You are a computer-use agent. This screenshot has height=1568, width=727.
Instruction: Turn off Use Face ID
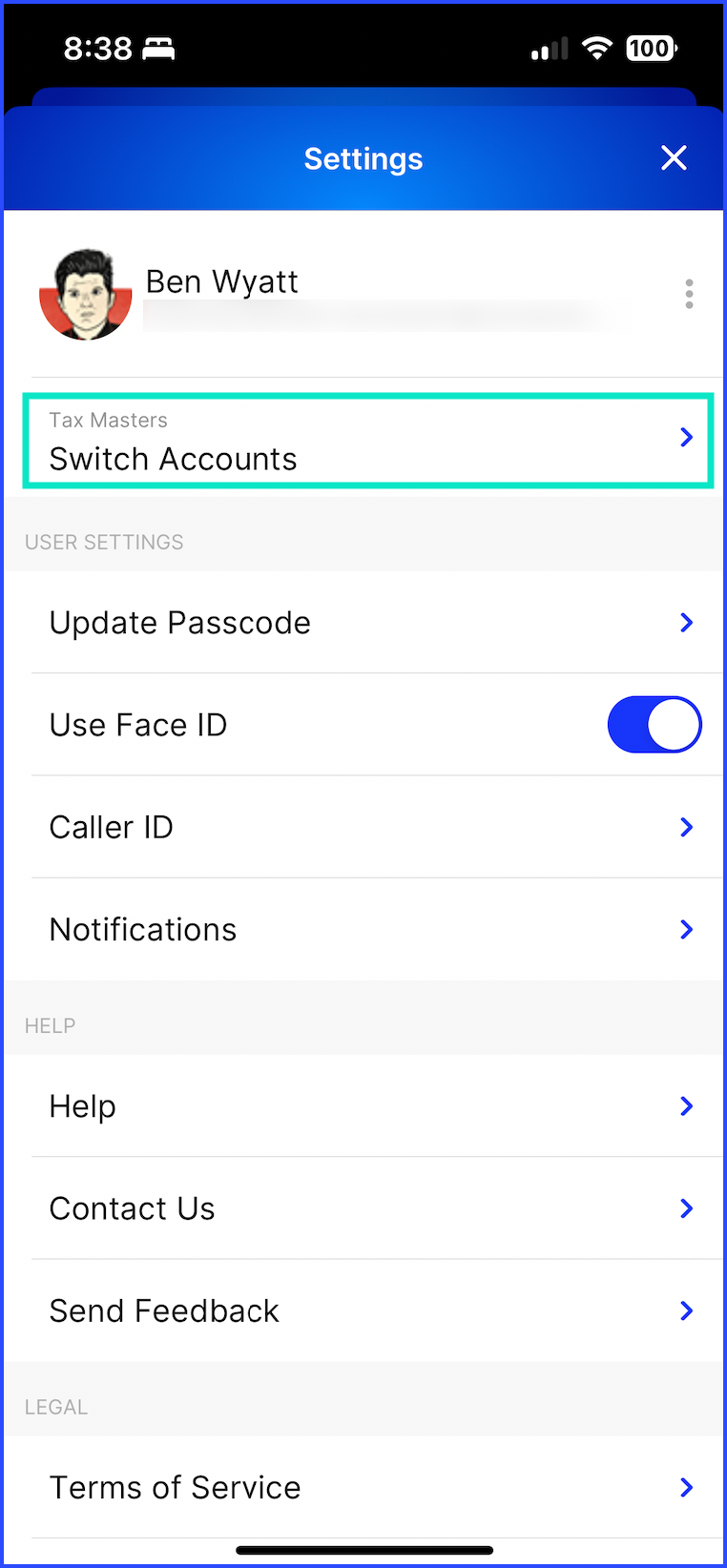coord(654,725)
